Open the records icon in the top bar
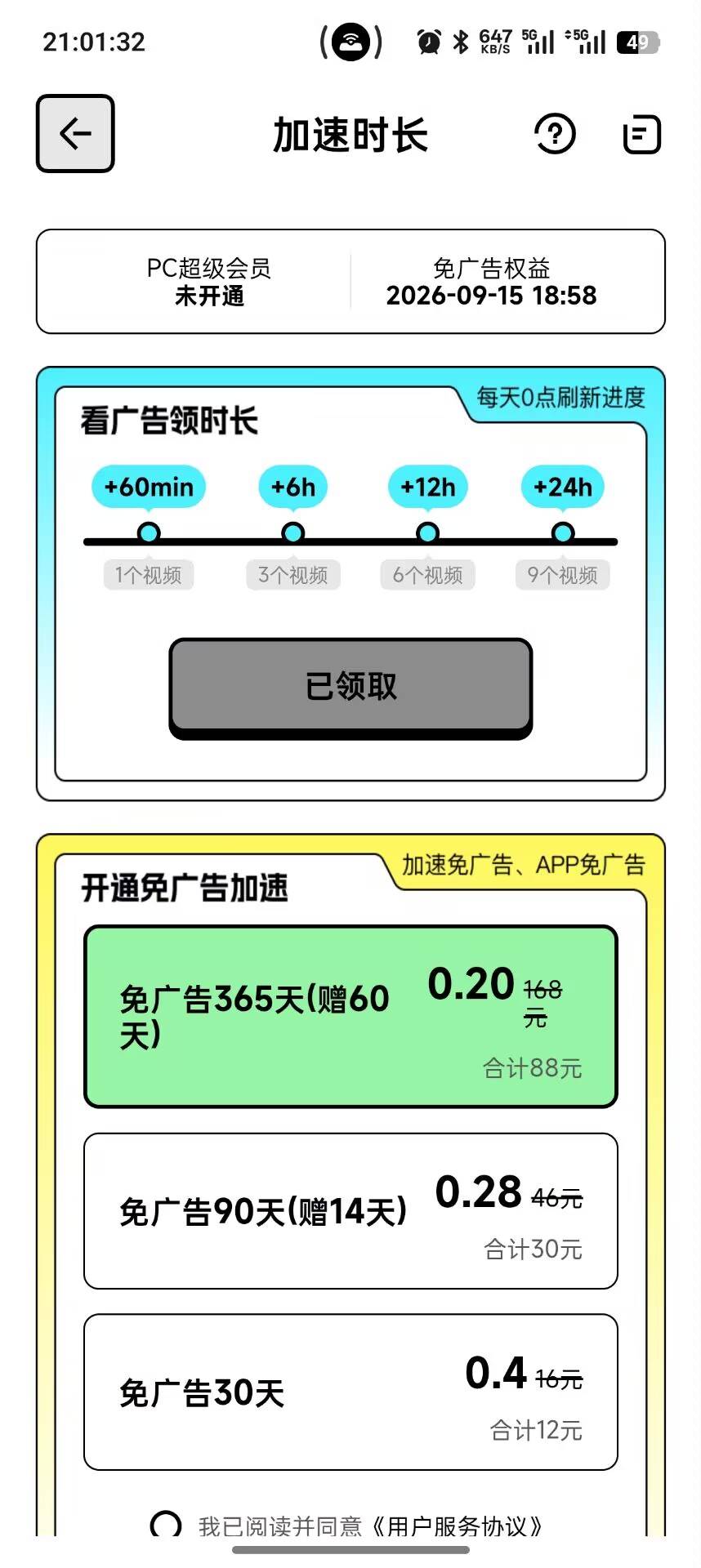 click(x=642, y=134)
